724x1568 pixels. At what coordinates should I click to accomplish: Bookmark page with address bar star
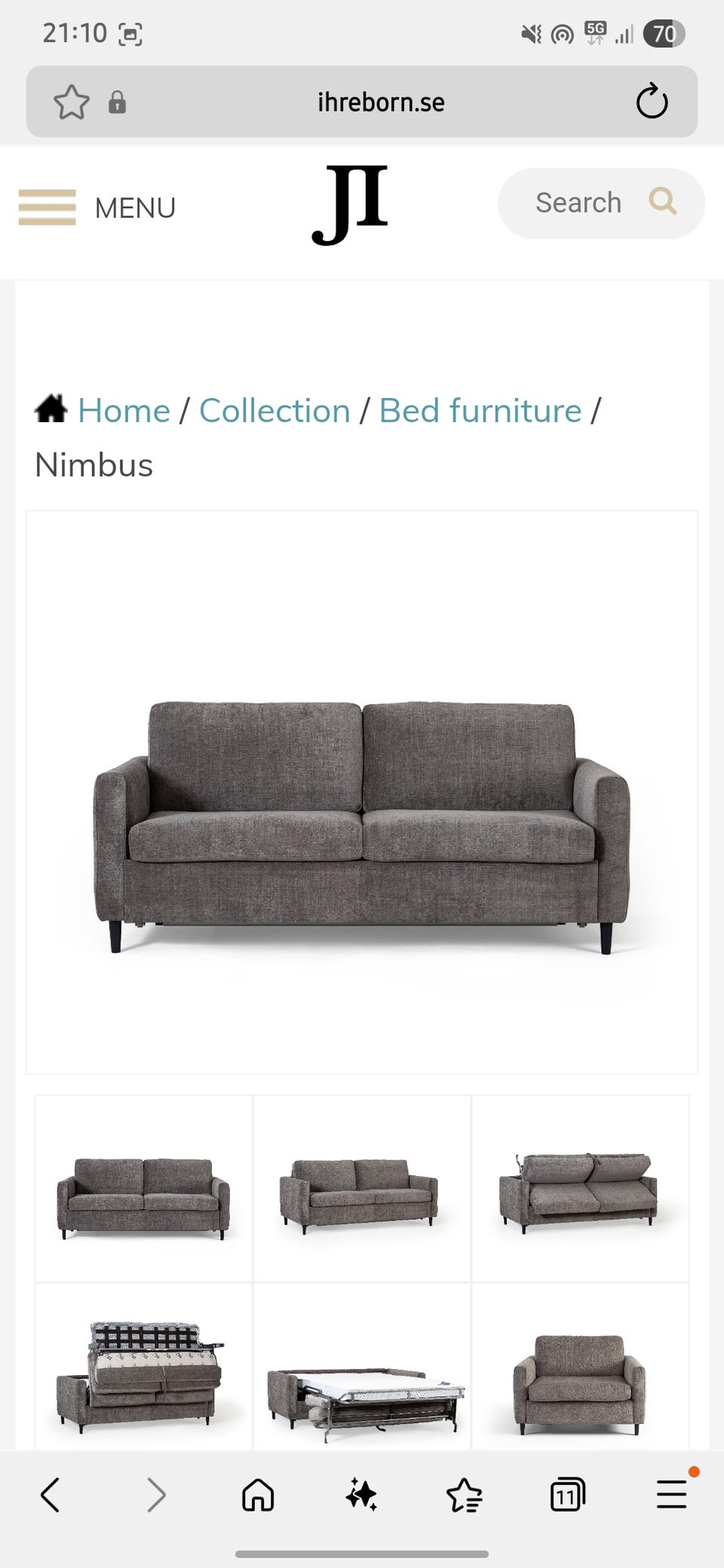[x=72, y=102]
